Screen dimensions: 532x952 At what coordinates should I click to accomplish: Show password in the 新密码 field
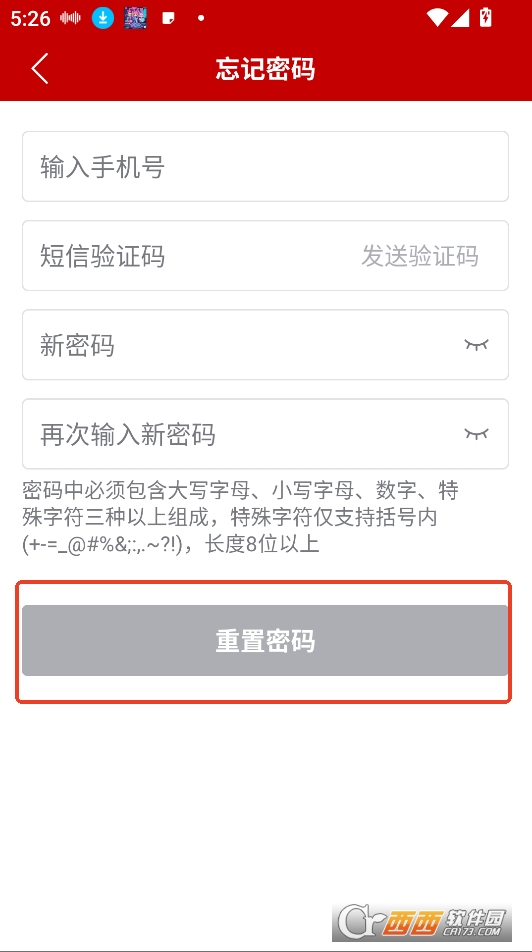coord(477,345)
